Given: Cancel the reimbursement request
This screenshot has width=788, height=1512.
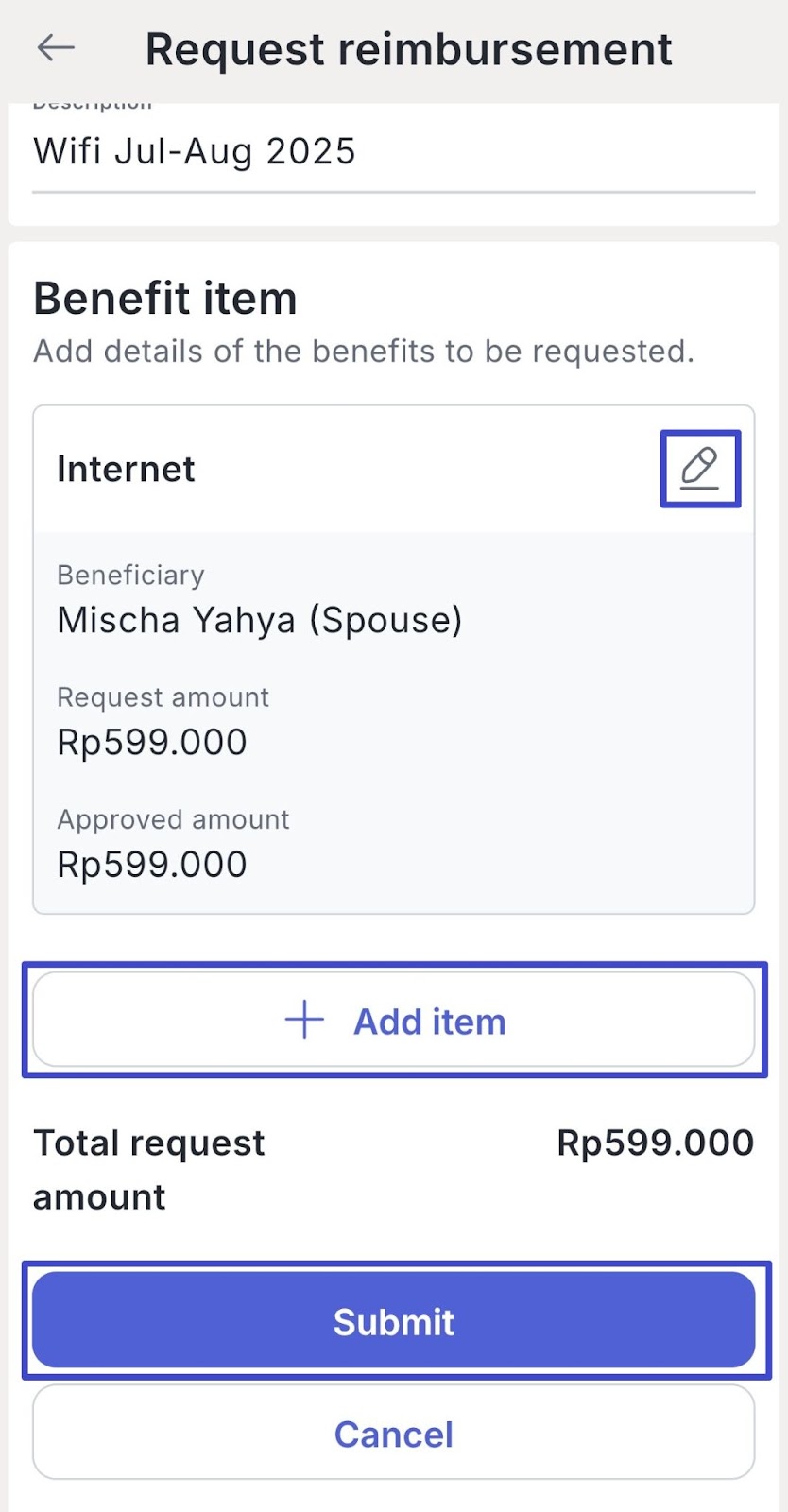Looking at the screenshot, I should tap(394, 1433).
